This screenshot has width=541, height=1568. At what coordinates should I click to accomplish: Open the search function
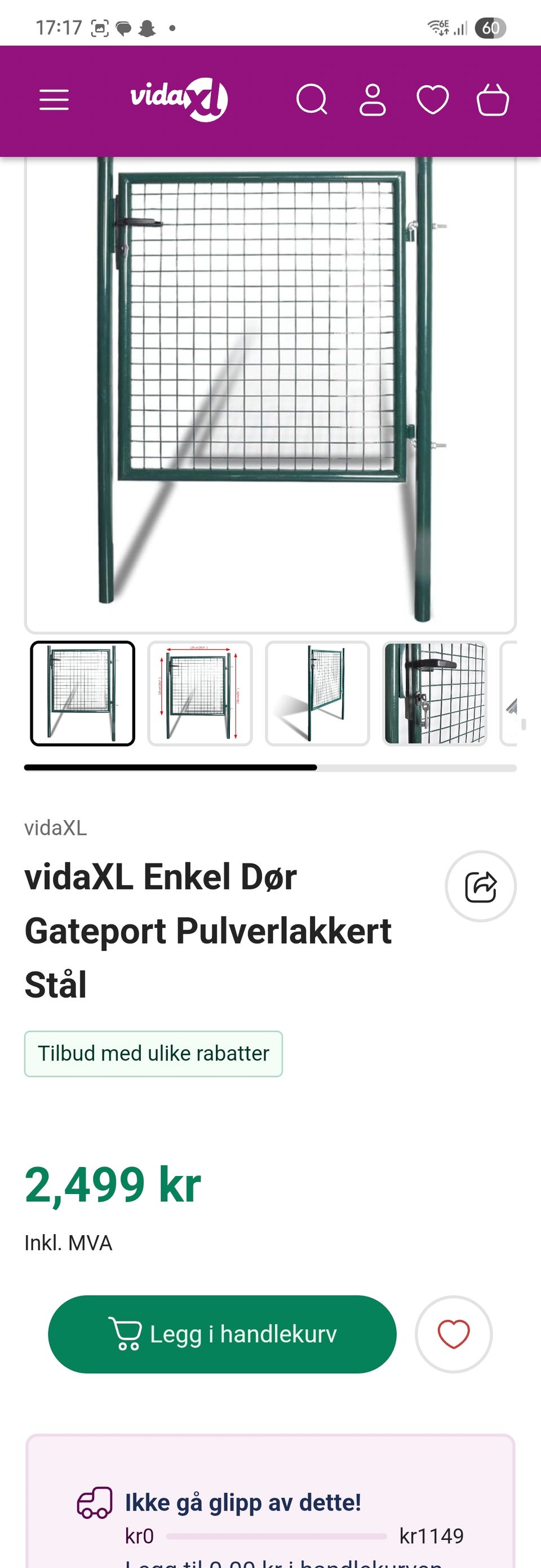[312, 99]
